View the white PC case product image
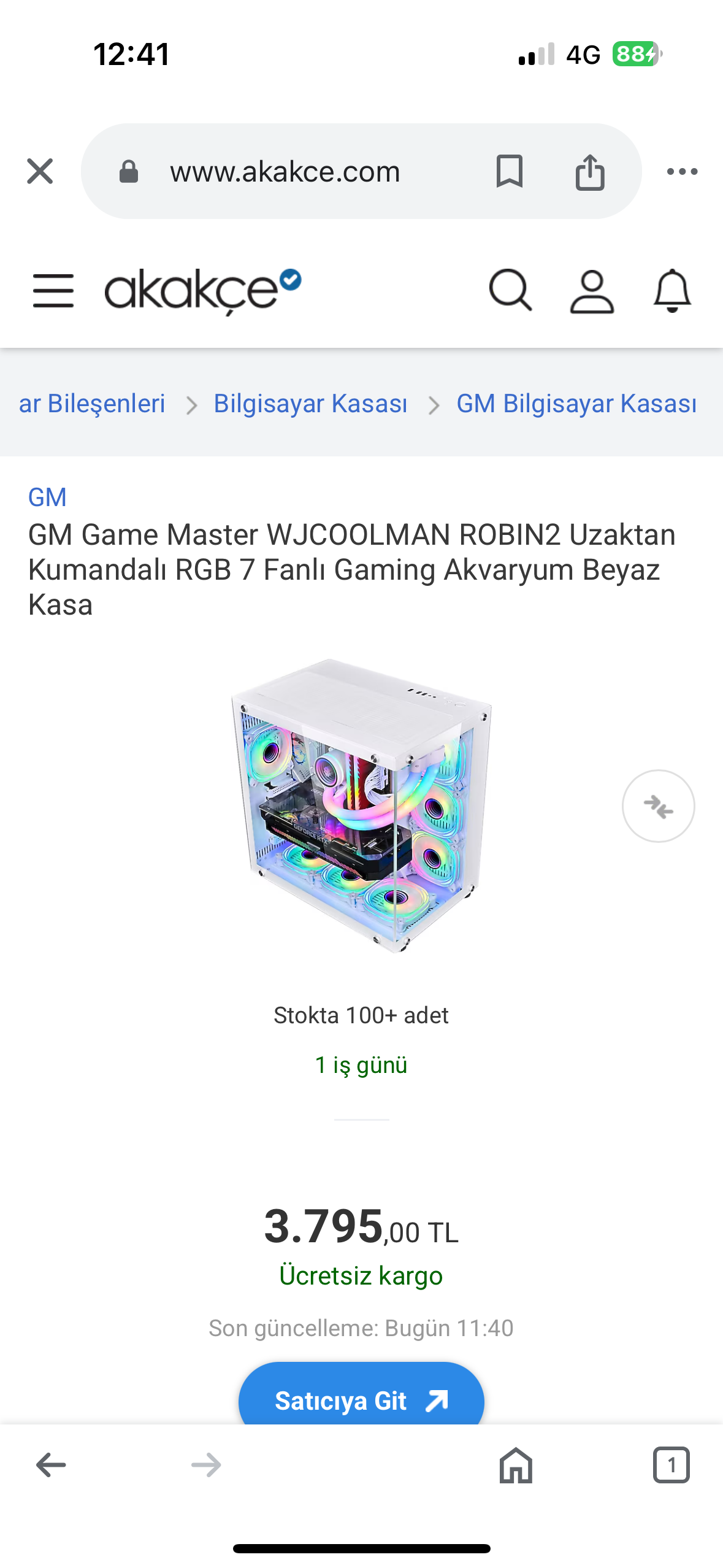Image resolution: width=723 pixels, height=1568 pixels. tap(361, 805)
